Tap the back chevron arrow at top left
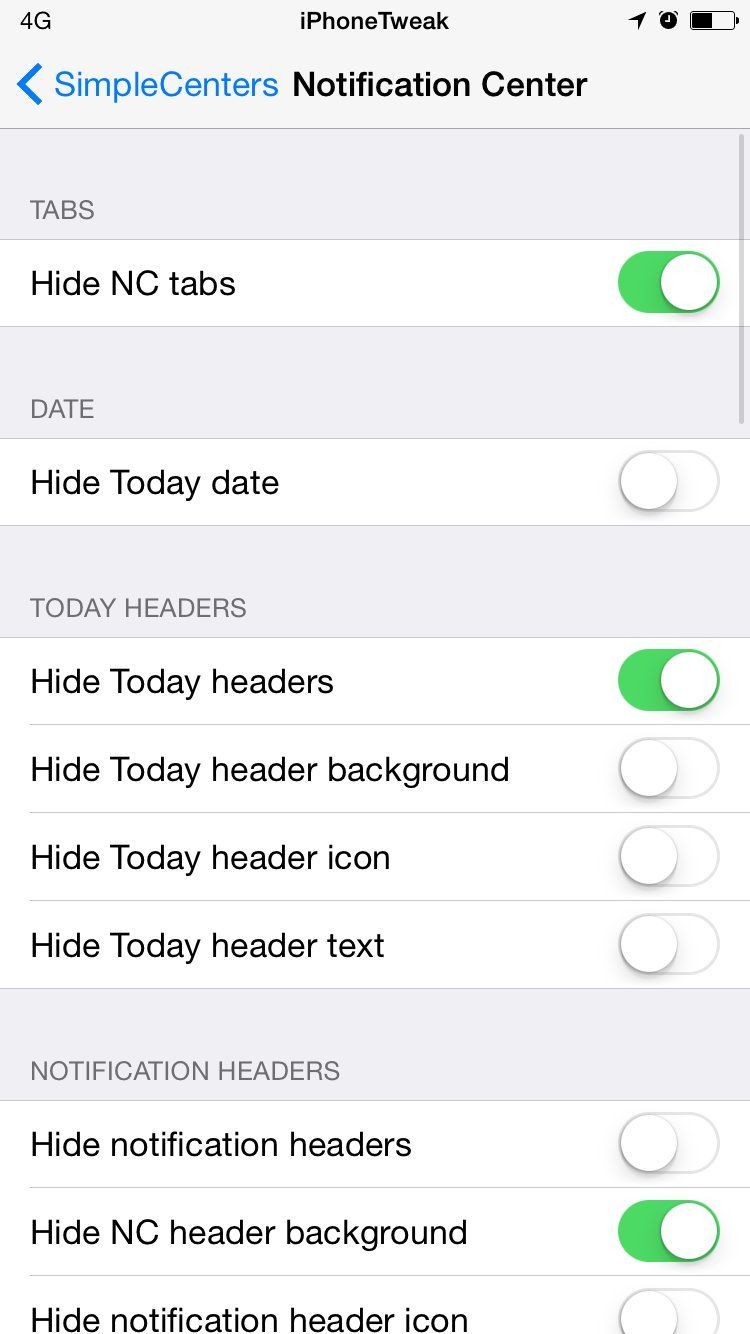The image size is (750, 1334). tap(28, 85)
